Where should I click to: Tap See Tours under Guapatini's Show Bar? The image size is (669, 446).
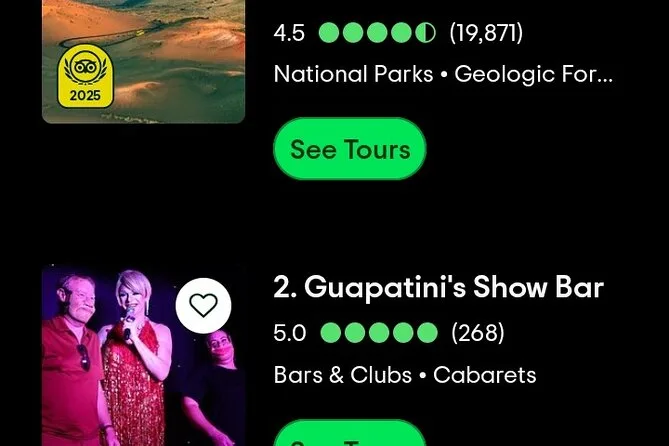click(x=349, y=436)
